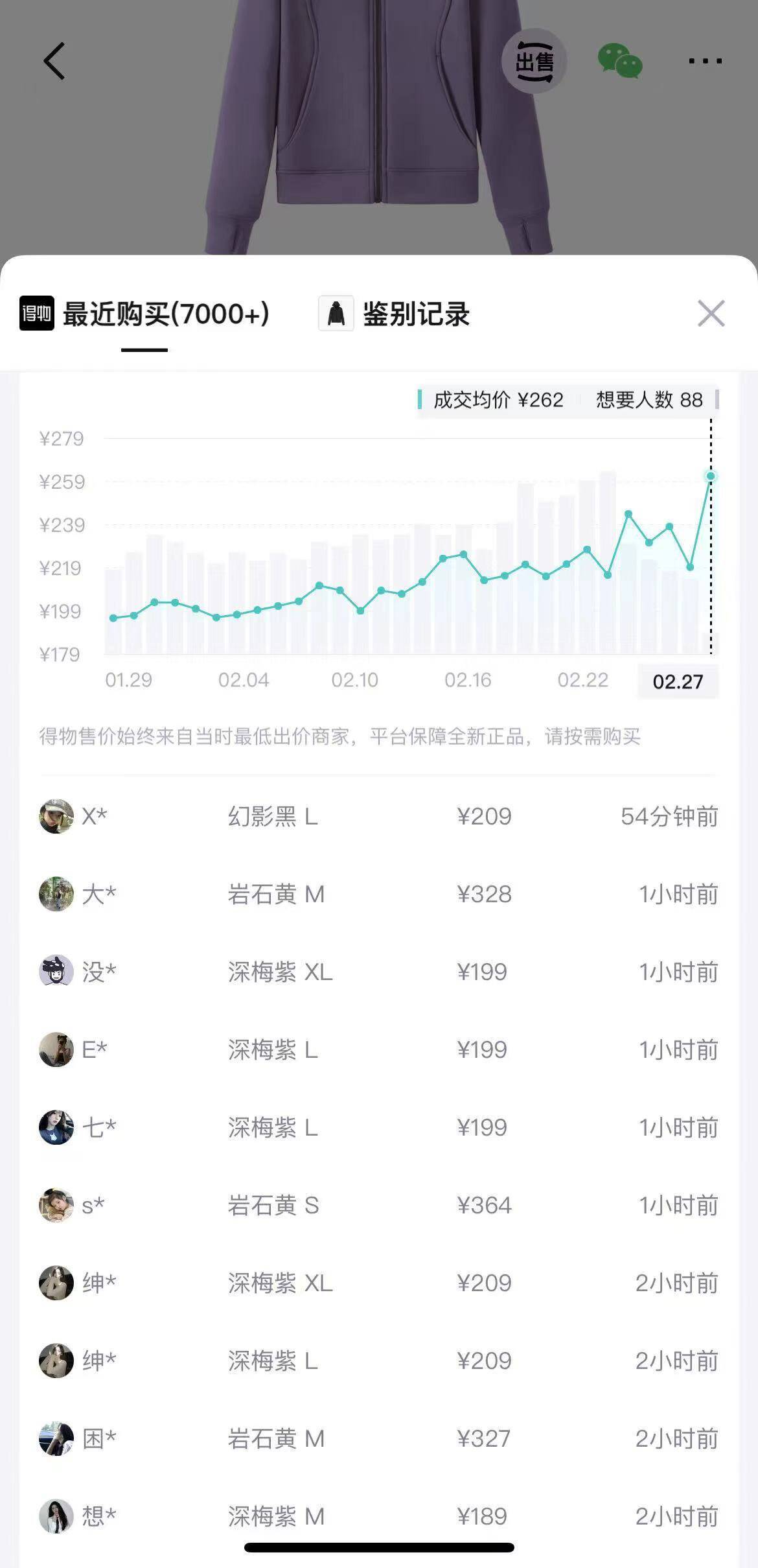
Task: Switch to the 鉴别记录 tab
Action: [395, 314]
